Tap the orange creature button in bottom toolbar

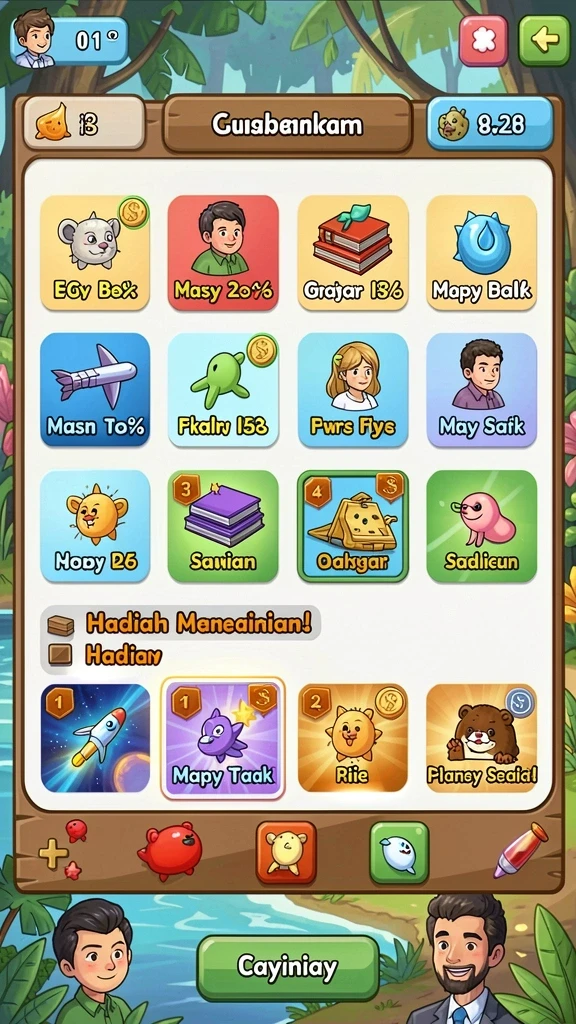286,853
